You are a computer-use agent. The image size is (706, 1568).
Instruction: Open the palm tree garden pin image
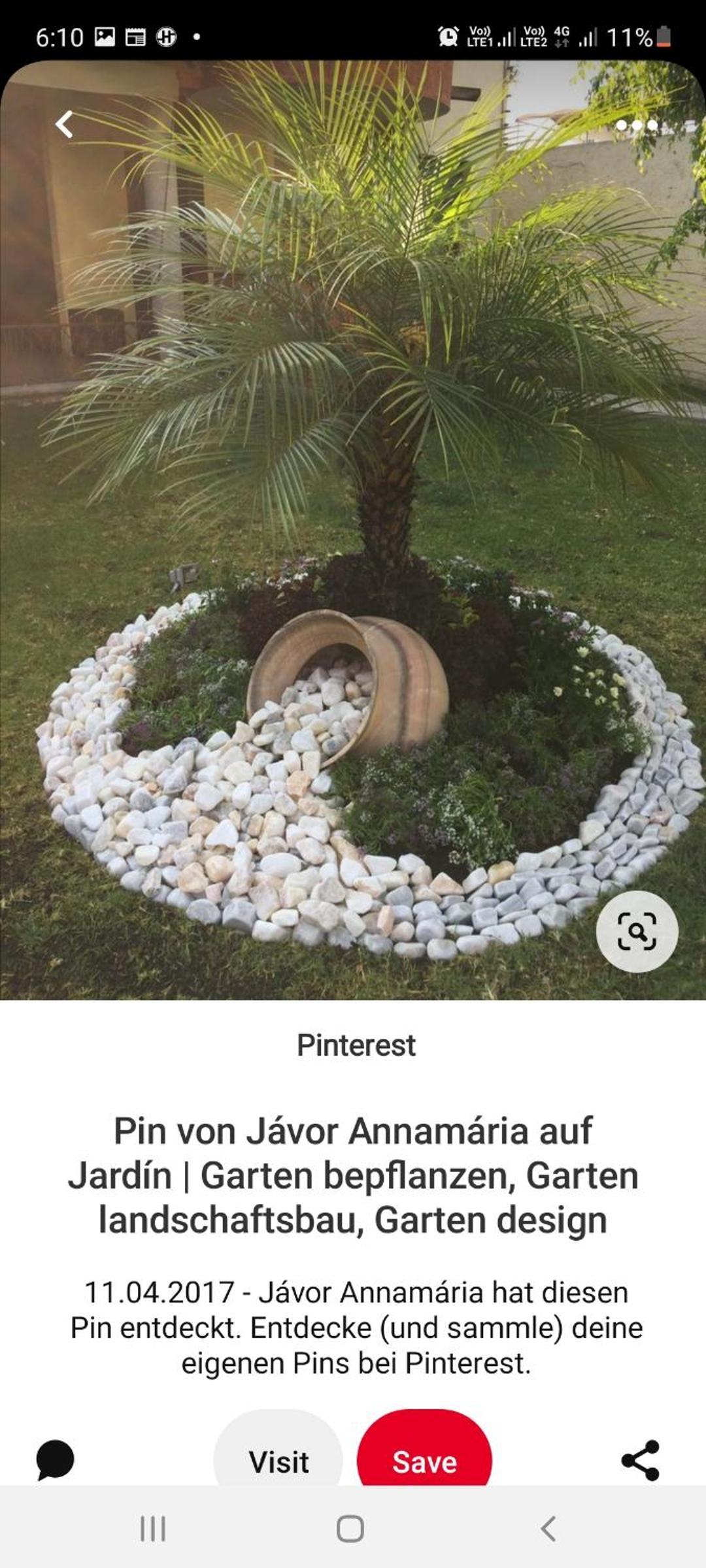click(x=353, y=530)
